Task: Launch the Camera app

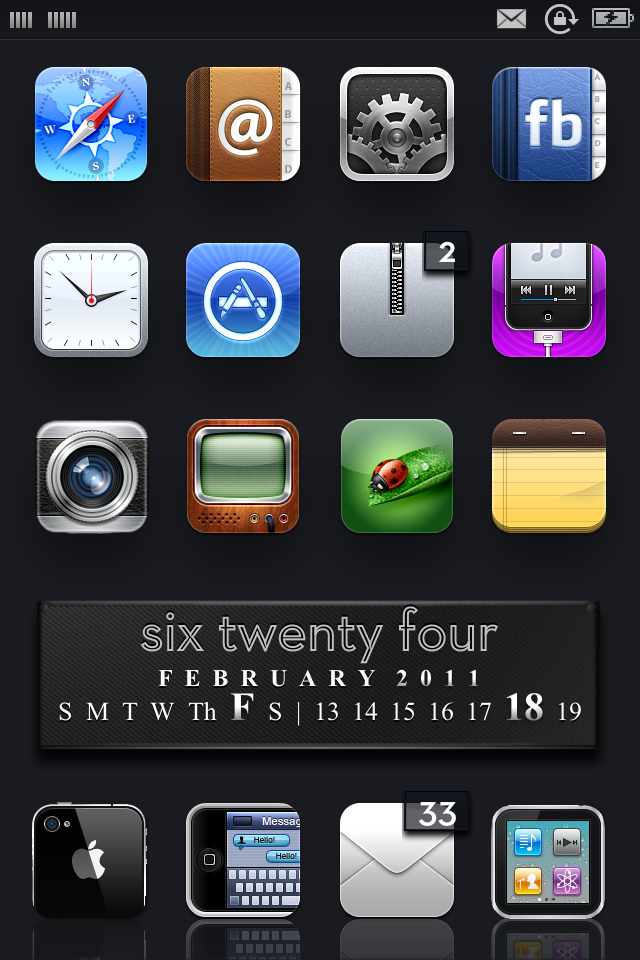Action: 91,476
